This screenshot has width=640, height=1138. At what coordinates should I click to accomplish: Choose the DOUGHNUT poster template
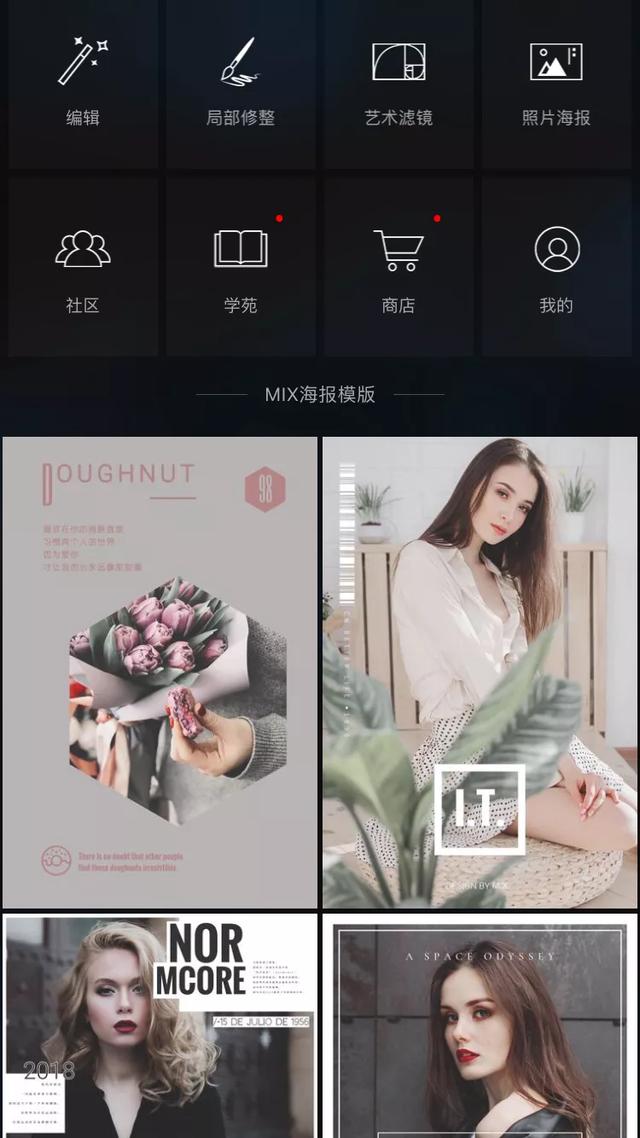[160, 672]
